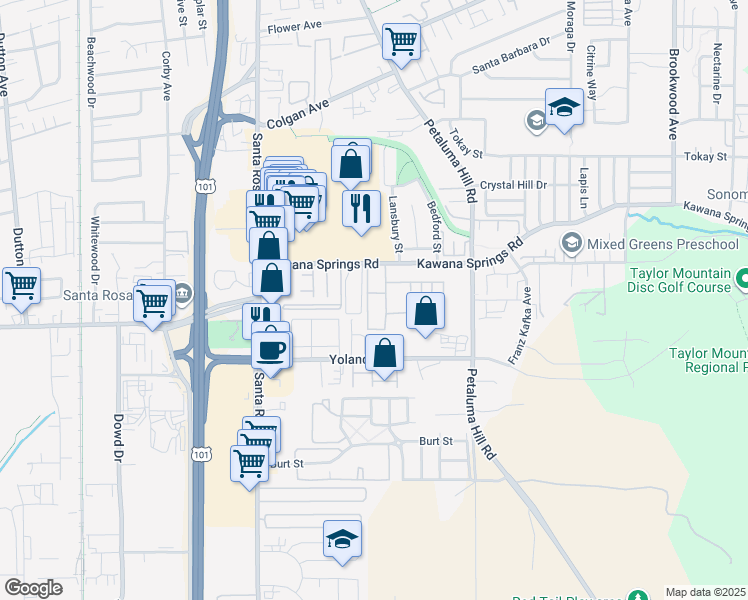
Task: Tap the shopping bag marker on Yolanda Ave
Action: tap(385, 353)
